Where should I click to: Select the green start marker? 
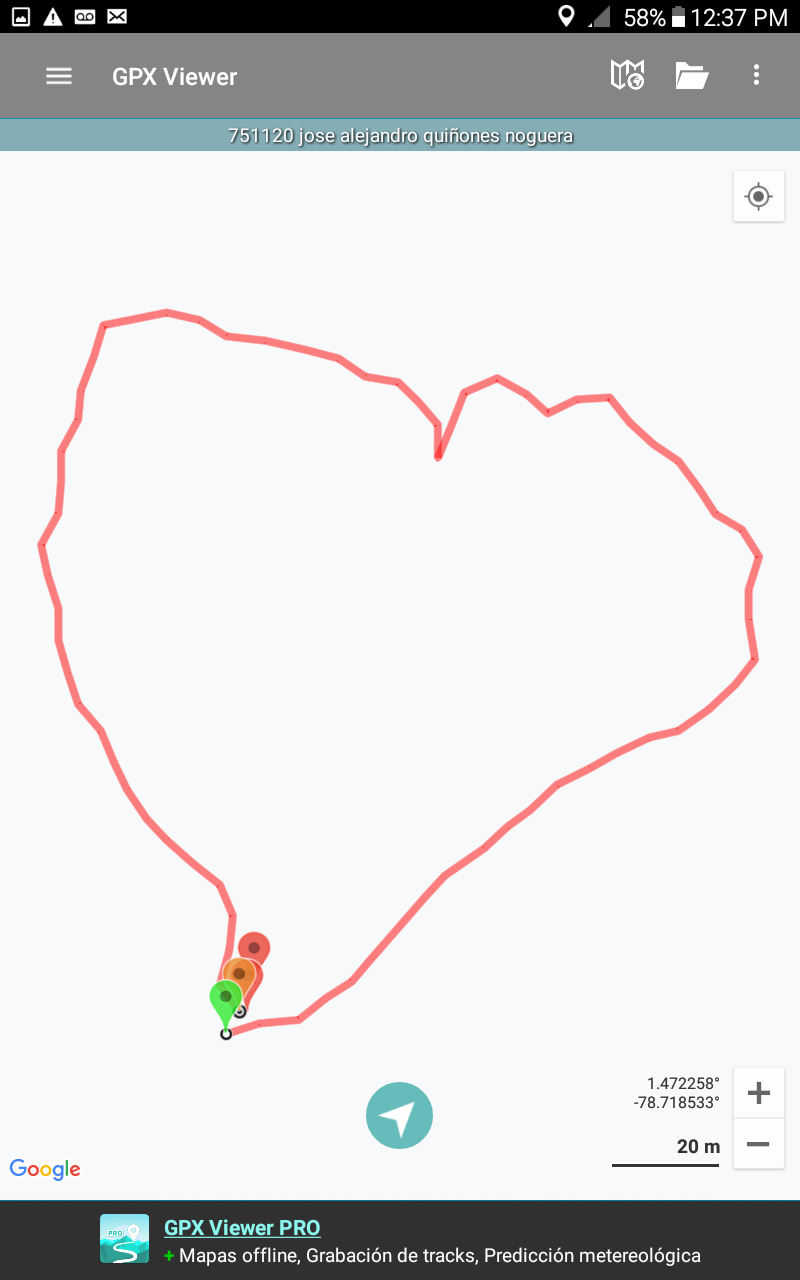(x=225, y=998)
